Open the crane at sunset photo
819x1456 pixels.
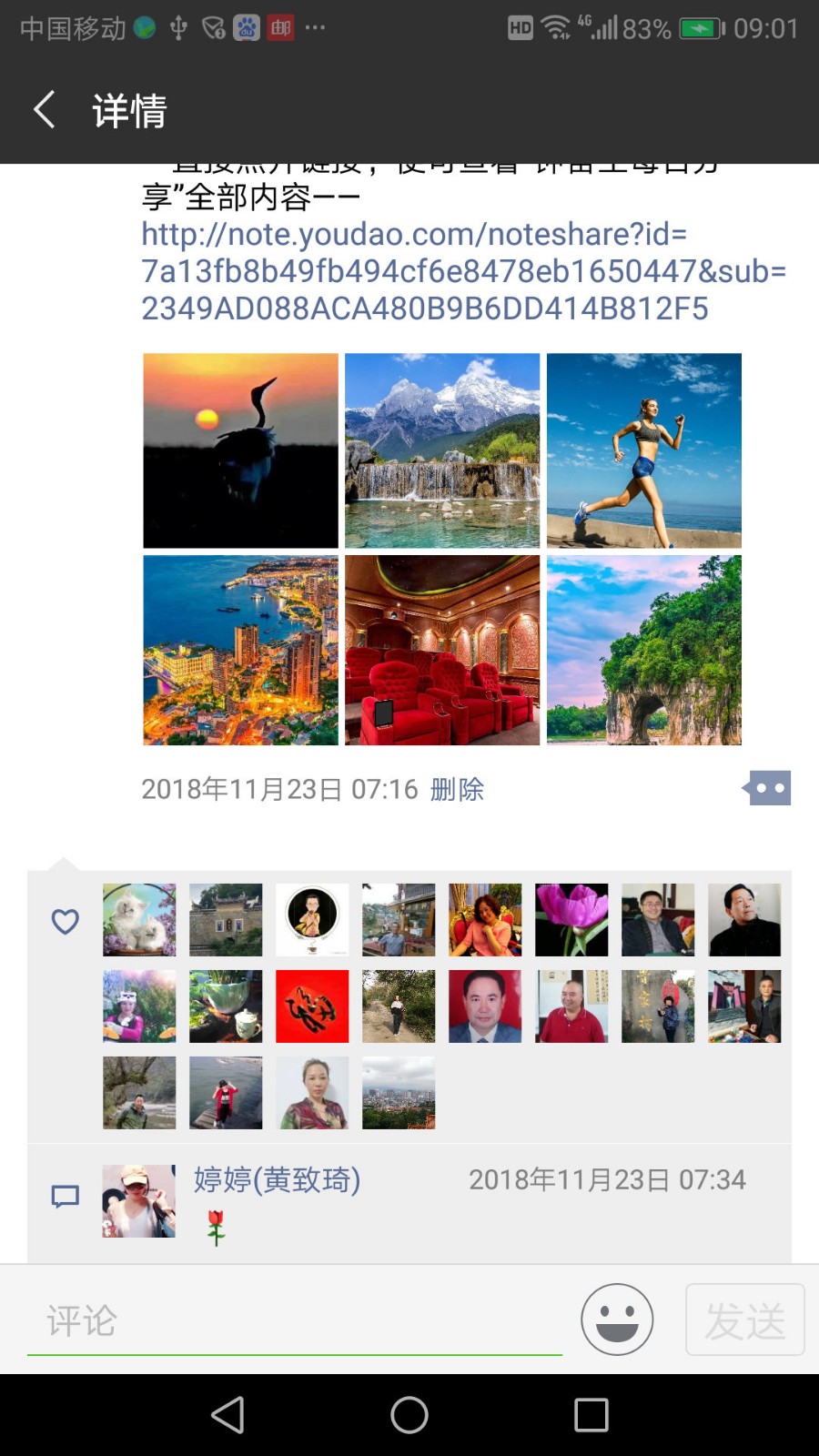240,450
